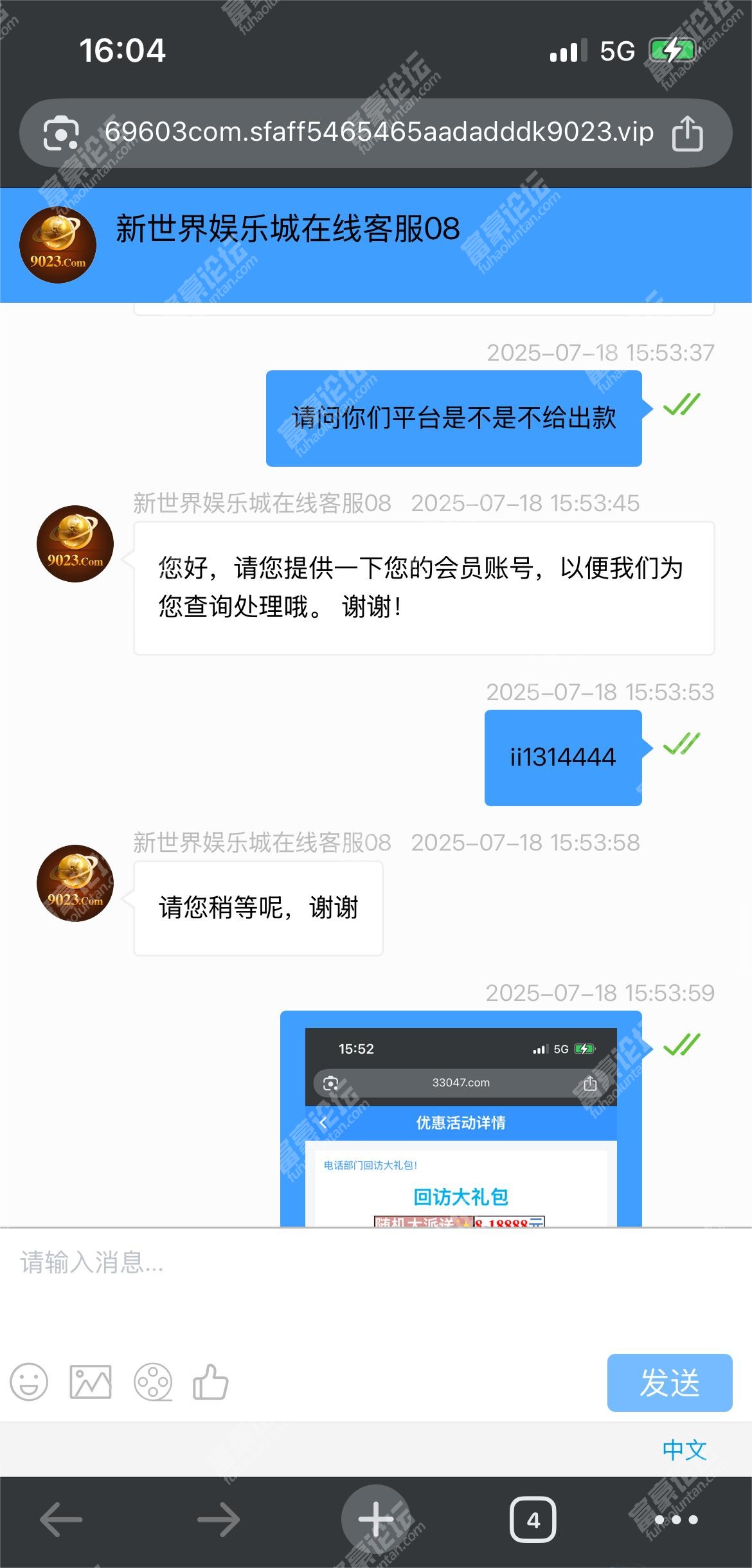This screenshot has width=752, height=1568.
Task: Open the emoji picker
Action: click(29, 1382)
